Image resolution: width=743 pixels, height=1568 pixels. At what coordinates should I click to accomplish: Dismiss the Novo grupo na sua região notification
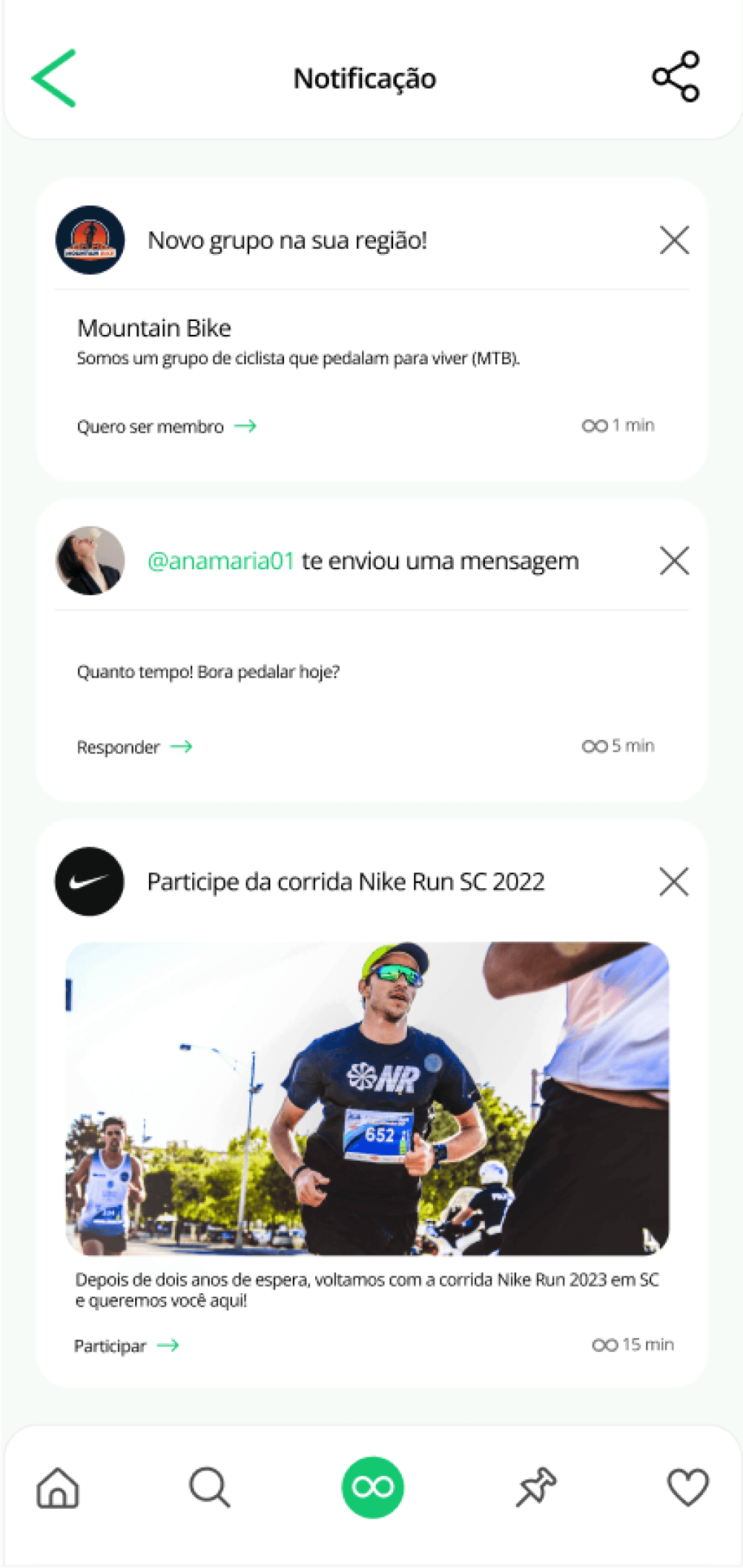[674, 240]
